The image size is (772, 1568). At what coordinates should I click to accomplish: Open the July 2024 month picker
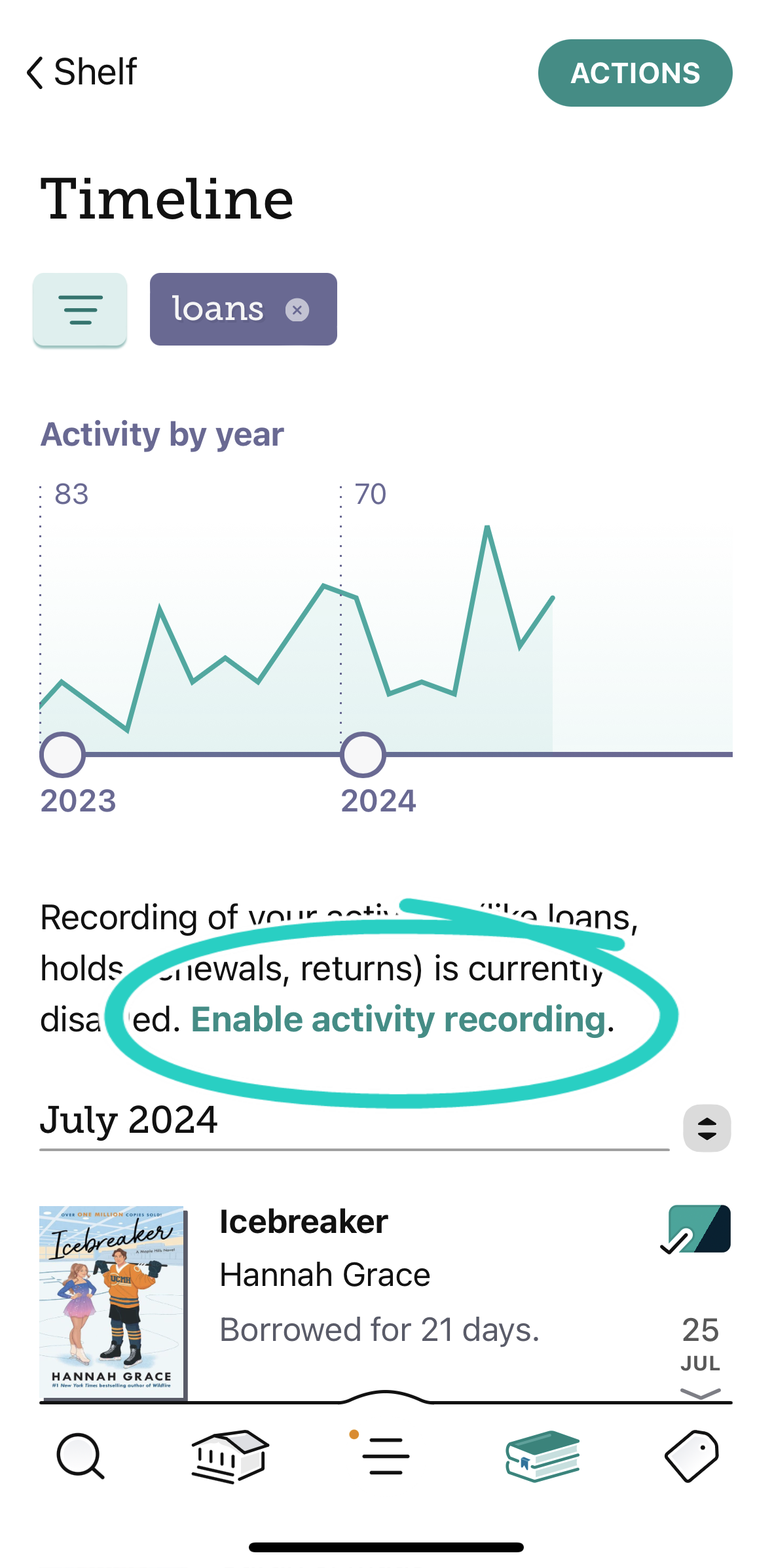(707, 1128)
